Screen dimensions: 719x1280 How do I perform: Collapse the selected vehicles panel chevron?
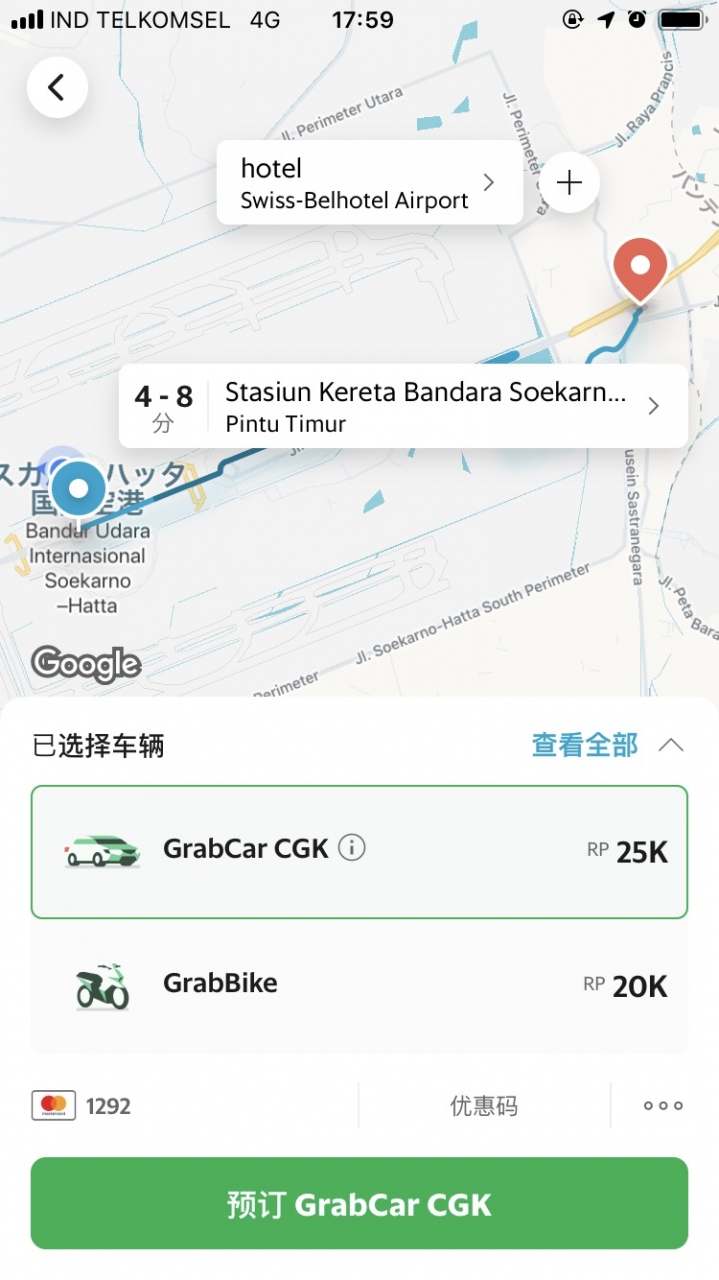click(671, 745)
